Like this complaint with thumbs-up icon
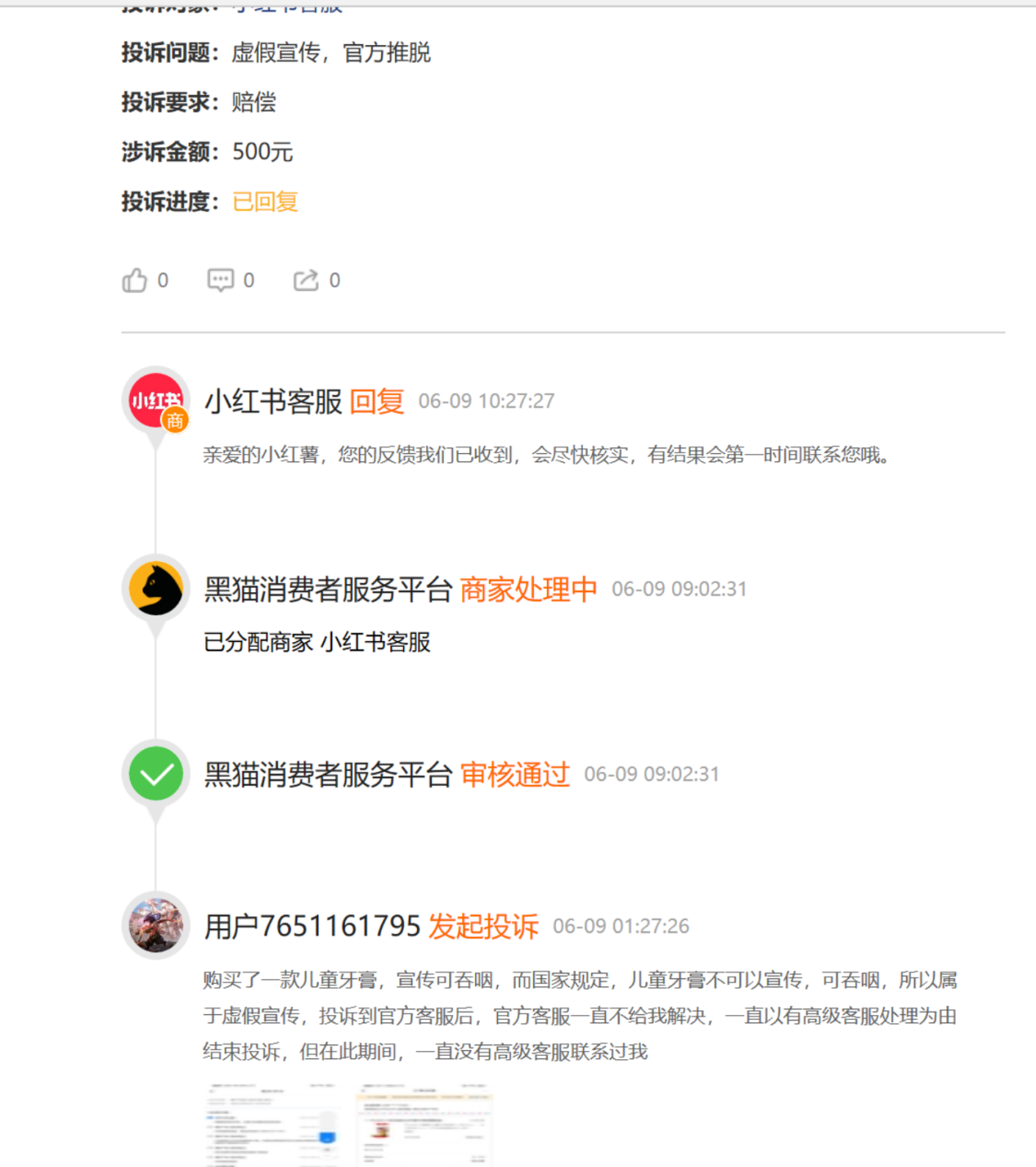The height and width of the screenshot is (1167, 1036). point(135,280)
